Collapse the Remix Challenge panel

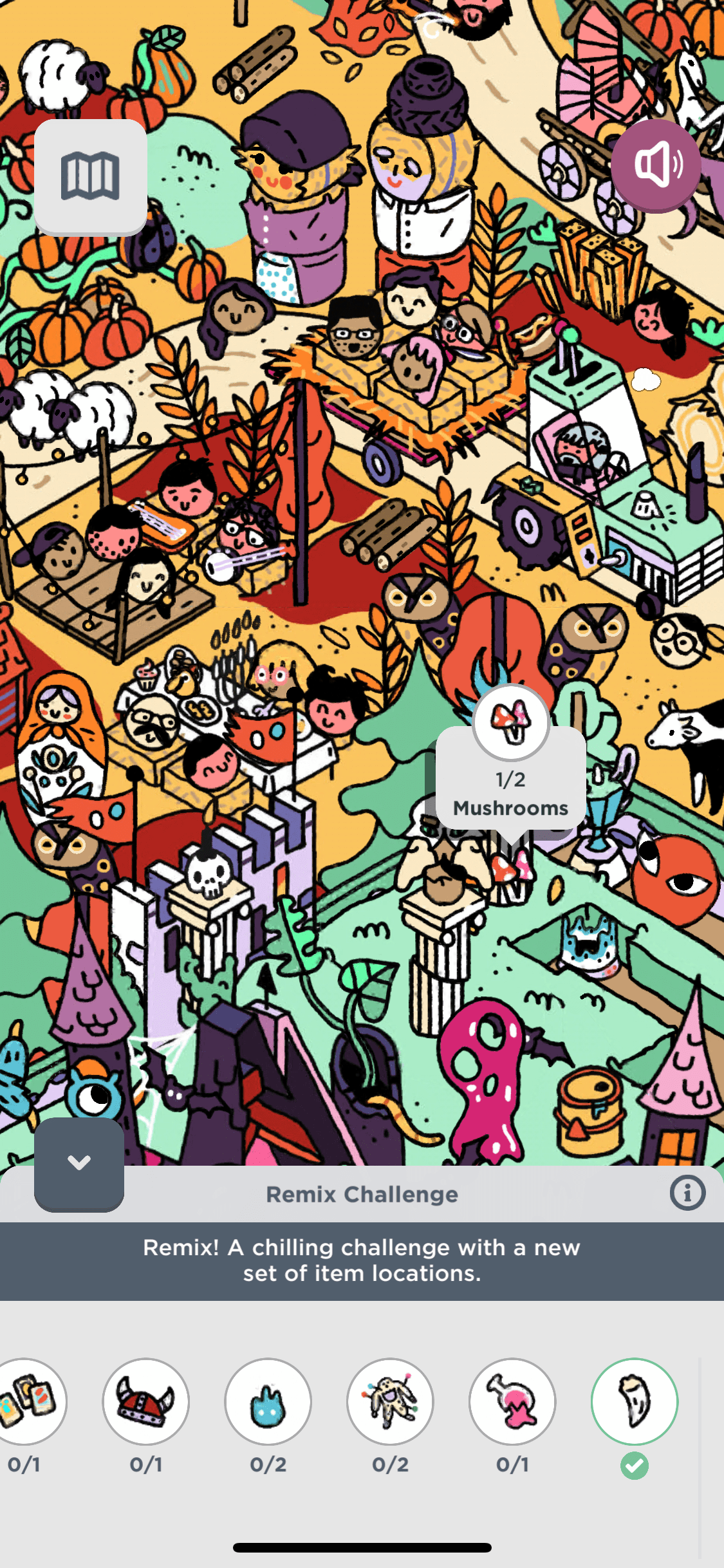click(79, 1163)
